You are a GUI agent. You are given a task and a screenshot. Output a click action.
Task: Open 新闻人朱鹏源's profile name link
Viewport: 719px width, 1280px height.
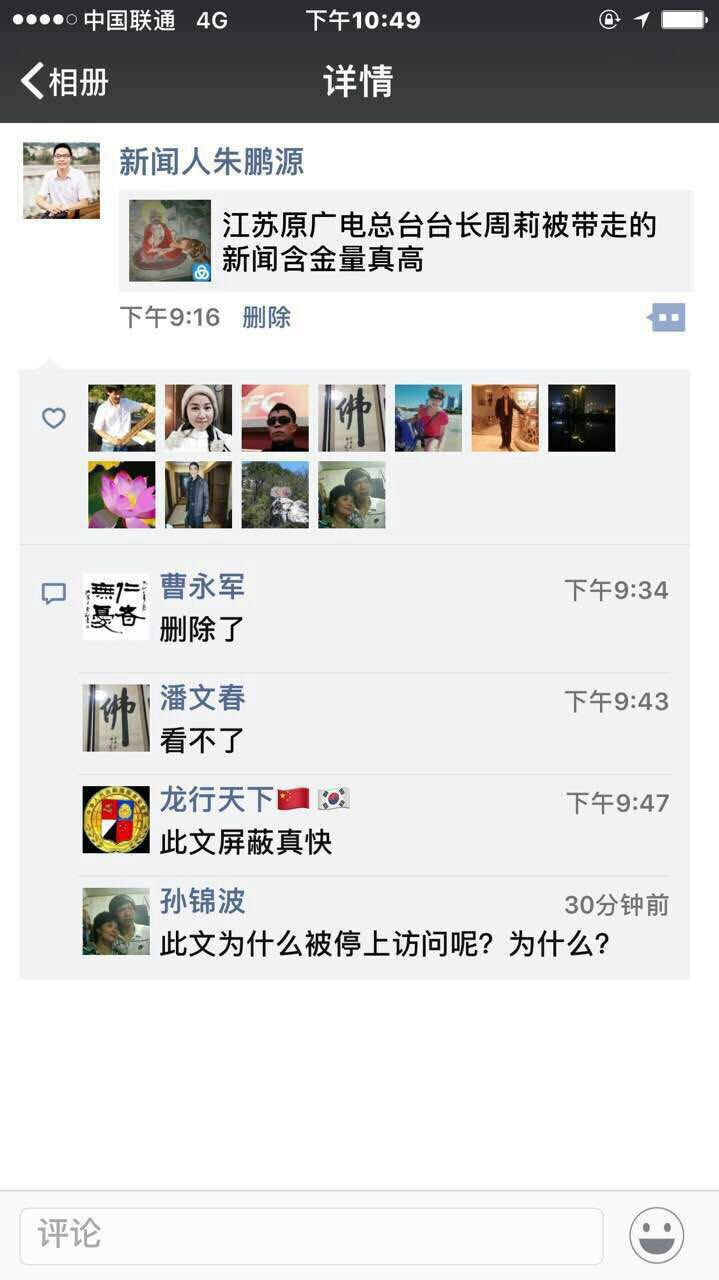pos(211,161)
